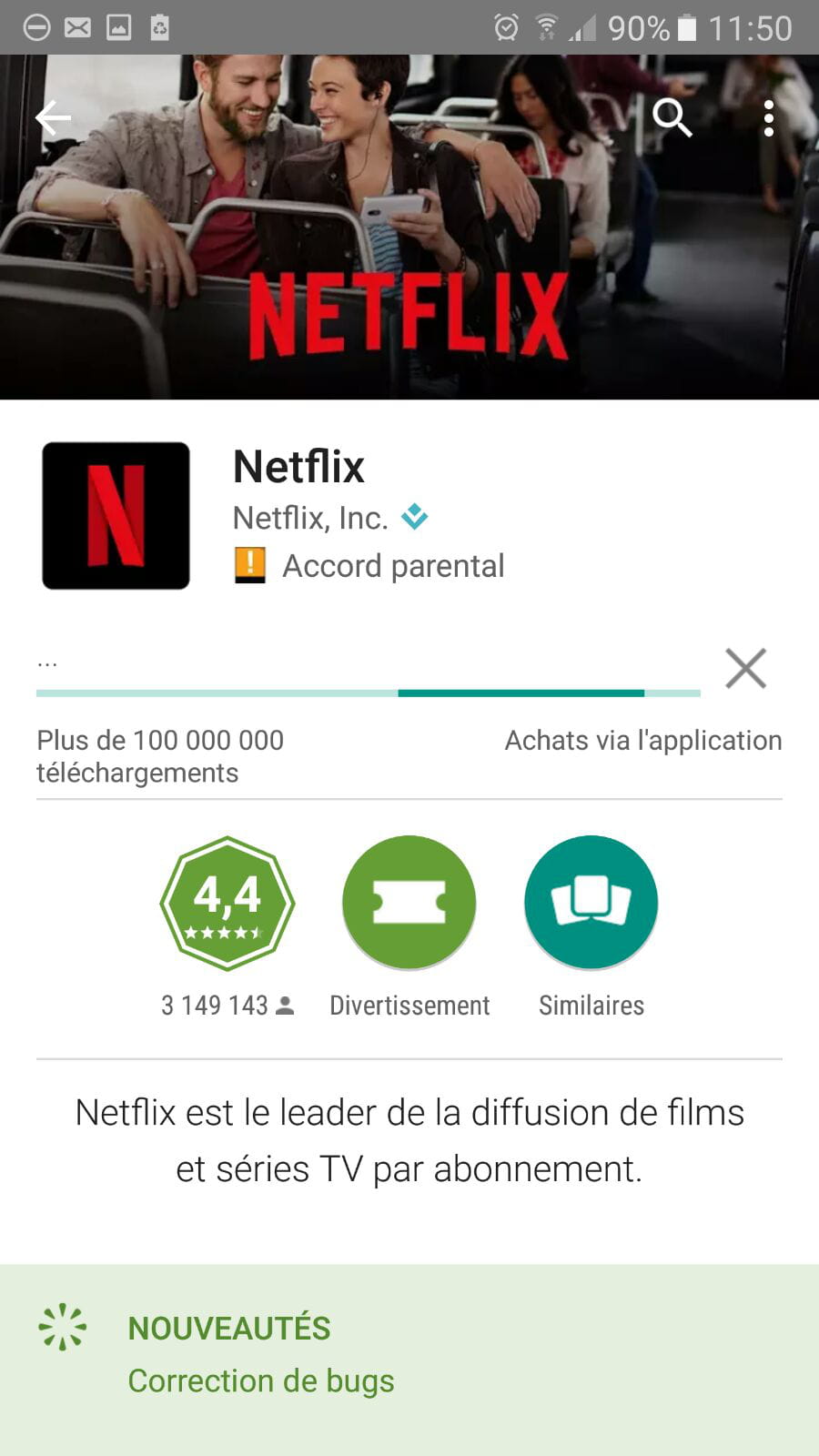Open the three-dot overflow menu
The height and width of the screenshot is (1456, 819).
[x=769, y=118]
